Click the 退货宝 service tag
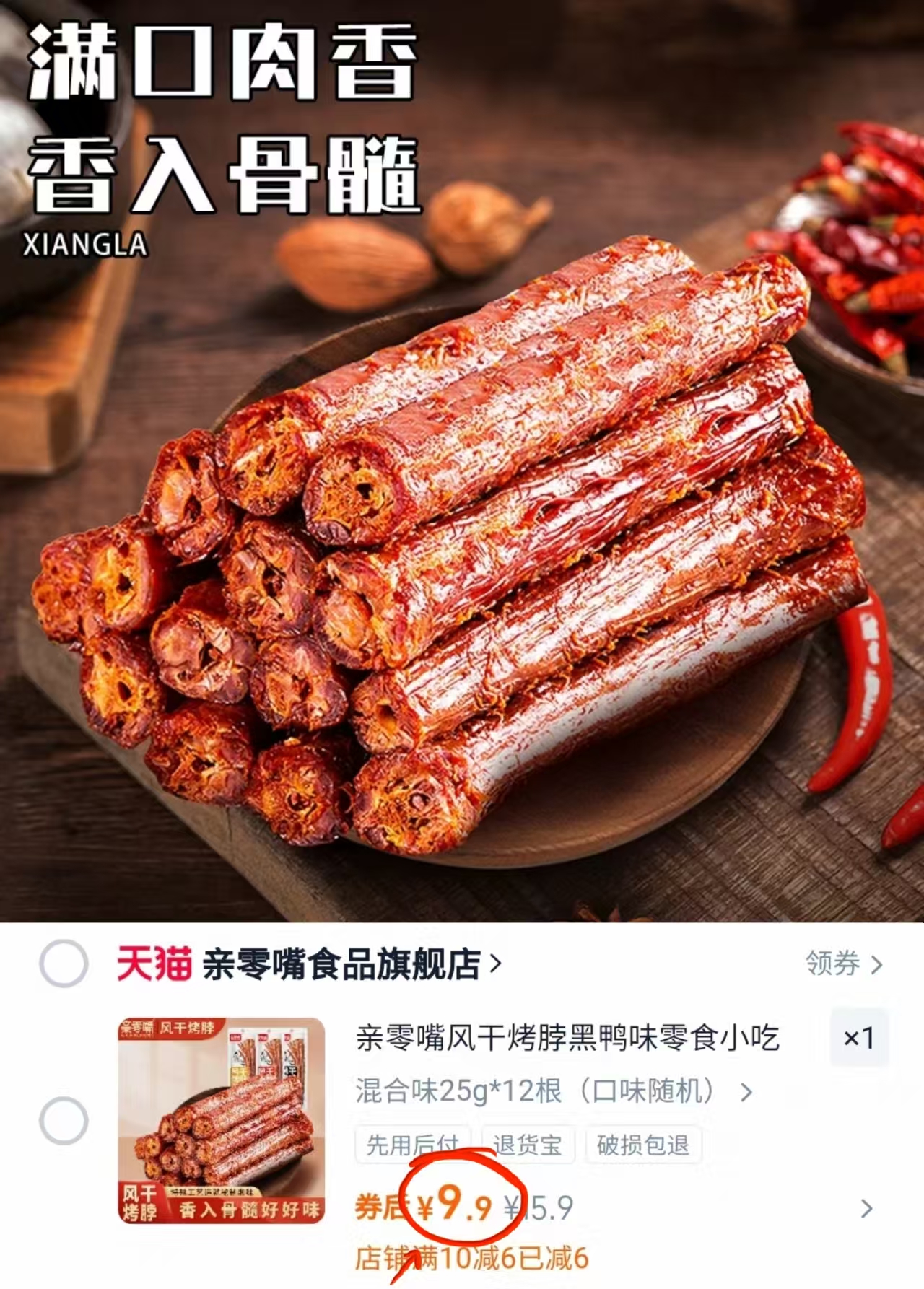The width and height of the screenshot is (924, 1289). (x=530, y=1144)
